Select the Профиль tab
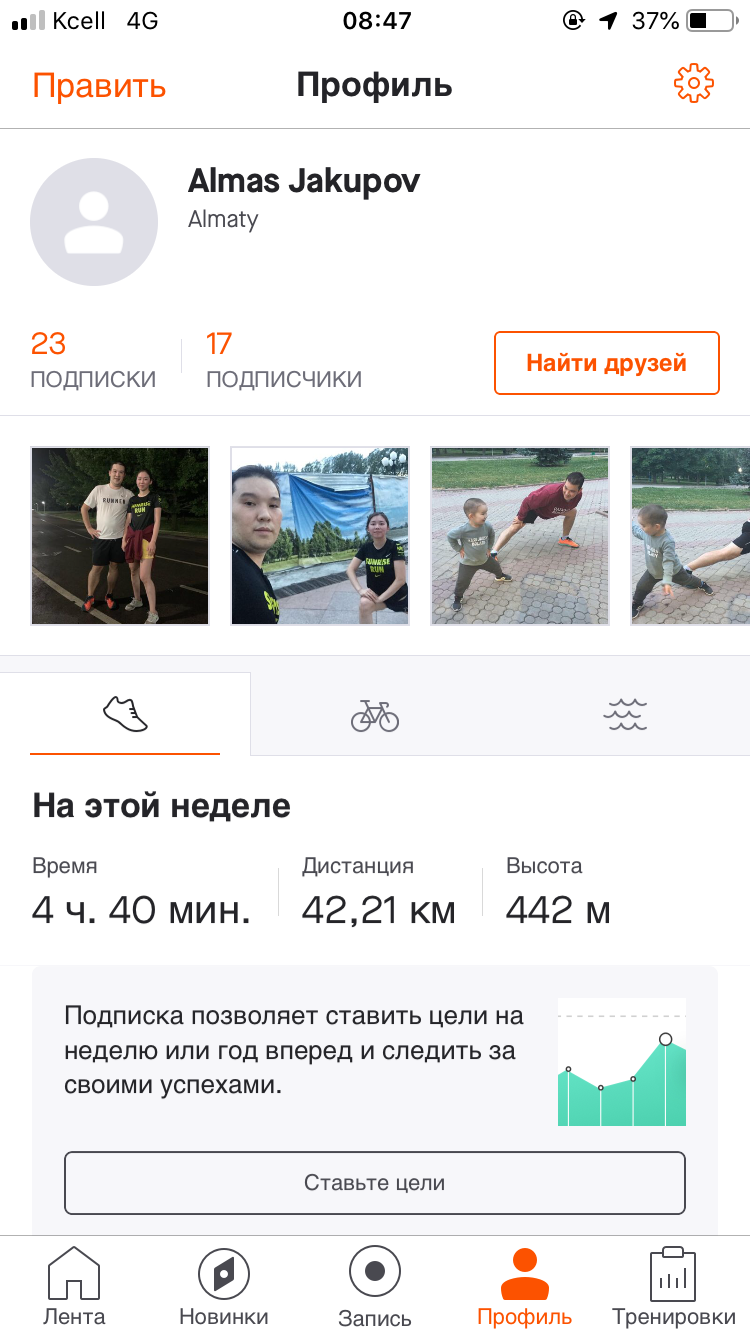750x1334 pixels. pyautogui.click(x=525, y=1286)
